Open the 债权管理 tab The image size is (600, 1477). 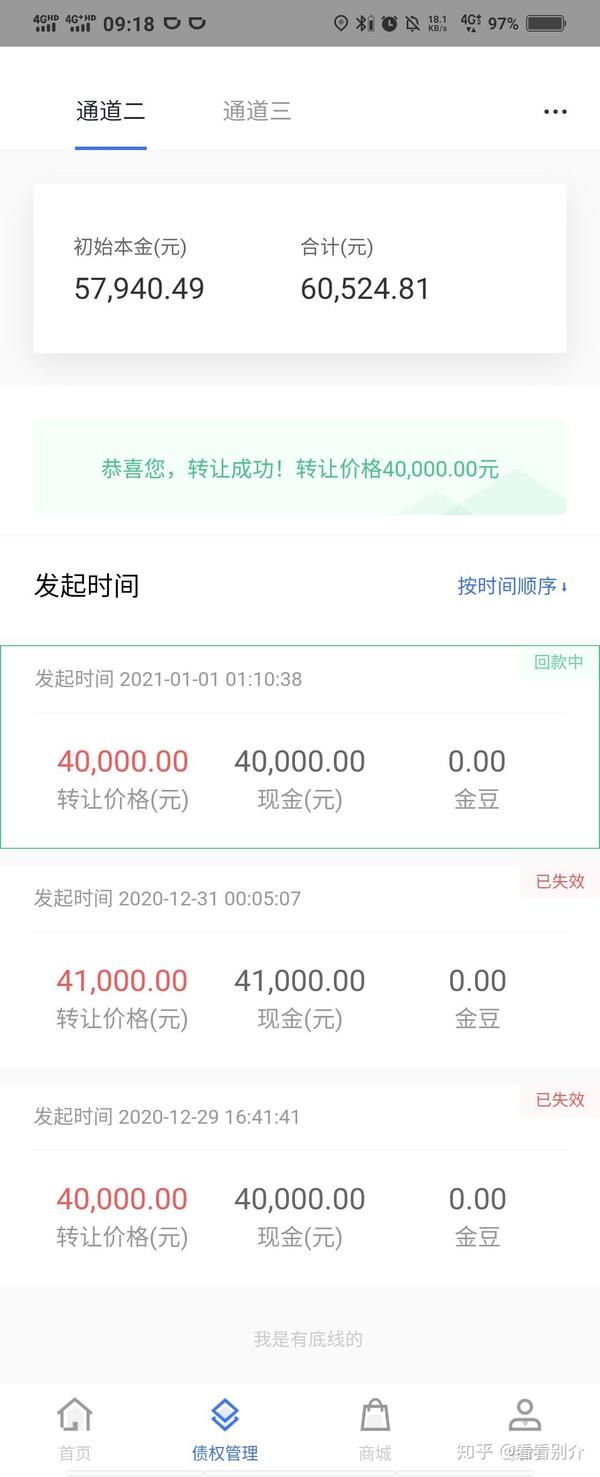click(225, 1429)
